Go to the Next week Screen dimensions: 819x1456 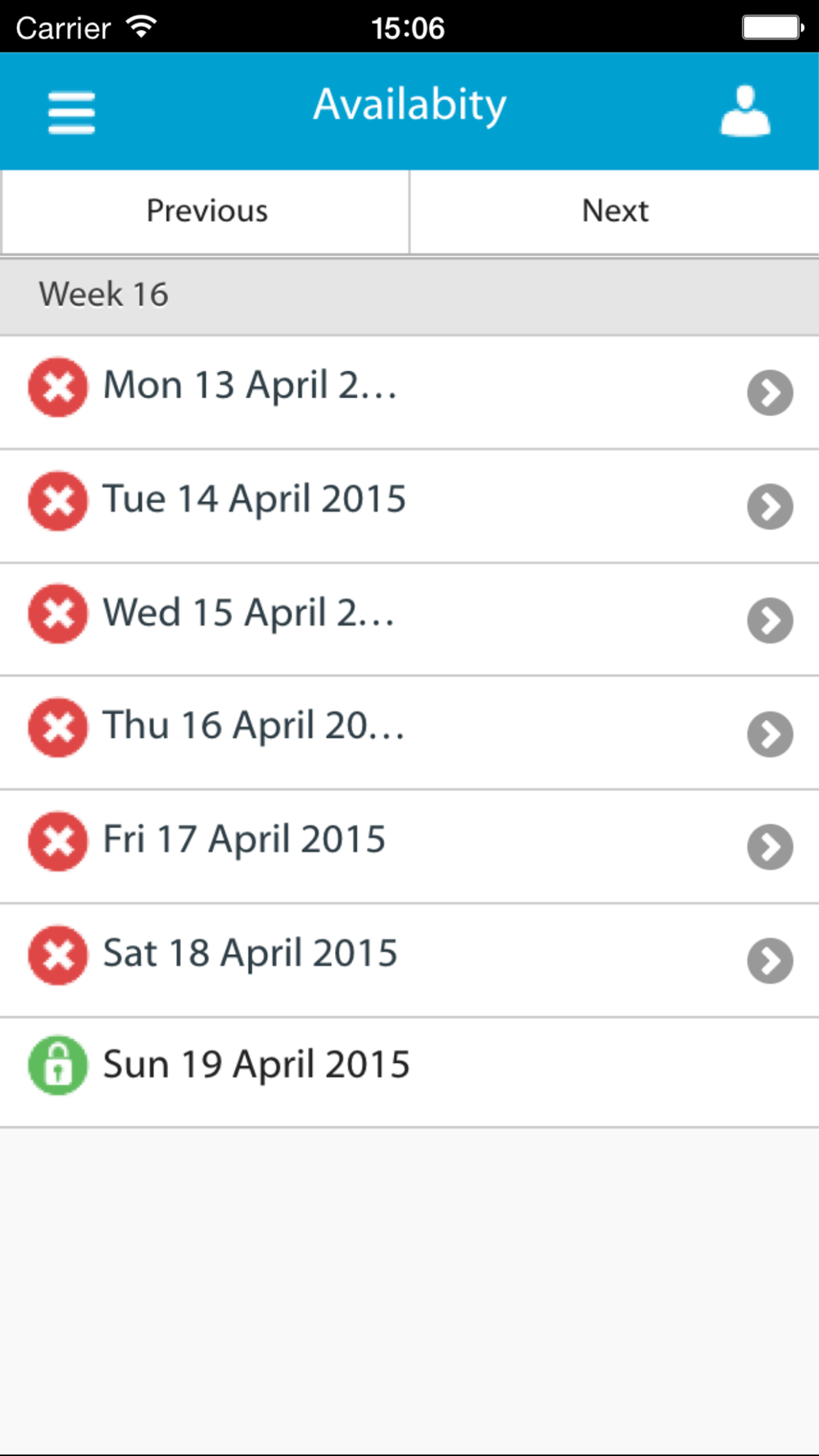coord(615,211)
